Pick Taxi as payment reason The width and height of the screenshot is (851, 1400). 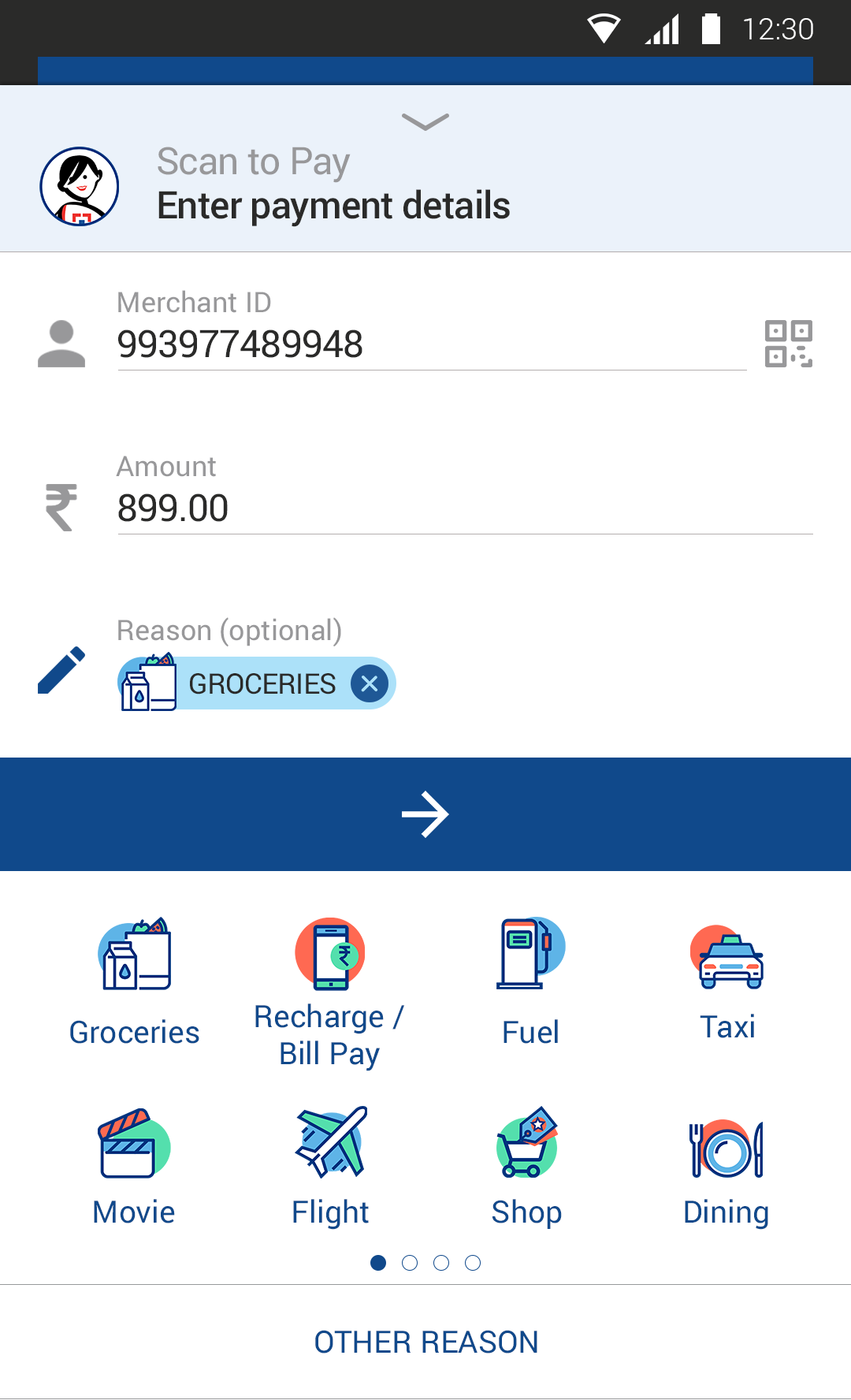pos(727,983)
